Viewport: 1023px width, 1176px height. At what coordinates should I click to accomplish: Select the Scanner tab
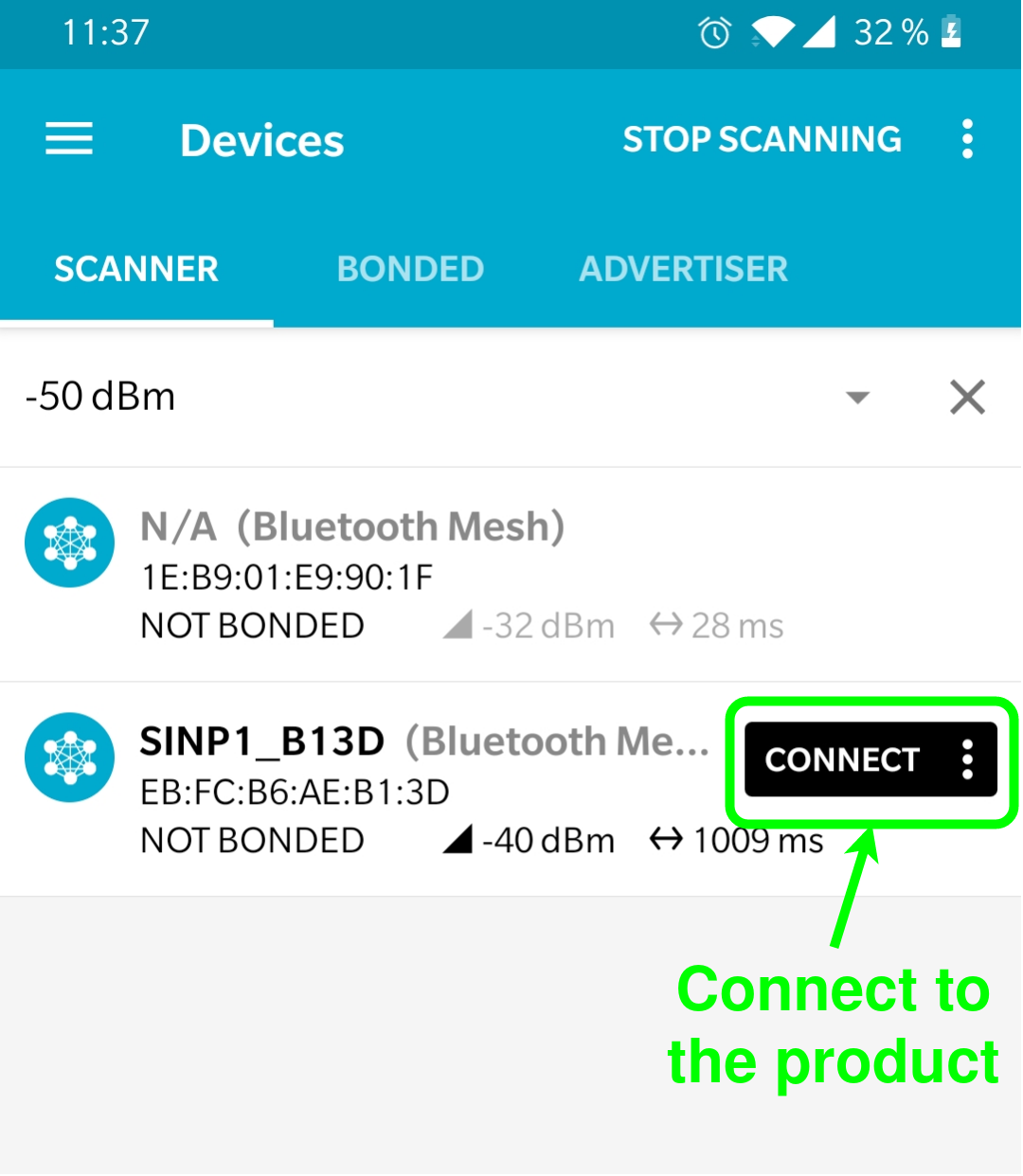[x=136, y=269]
